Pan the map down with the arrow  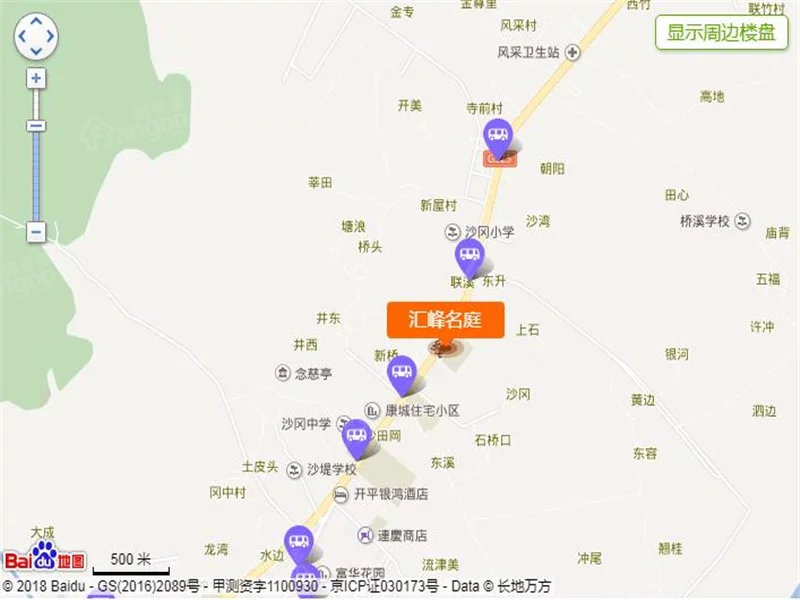click(x=36, y=52)
